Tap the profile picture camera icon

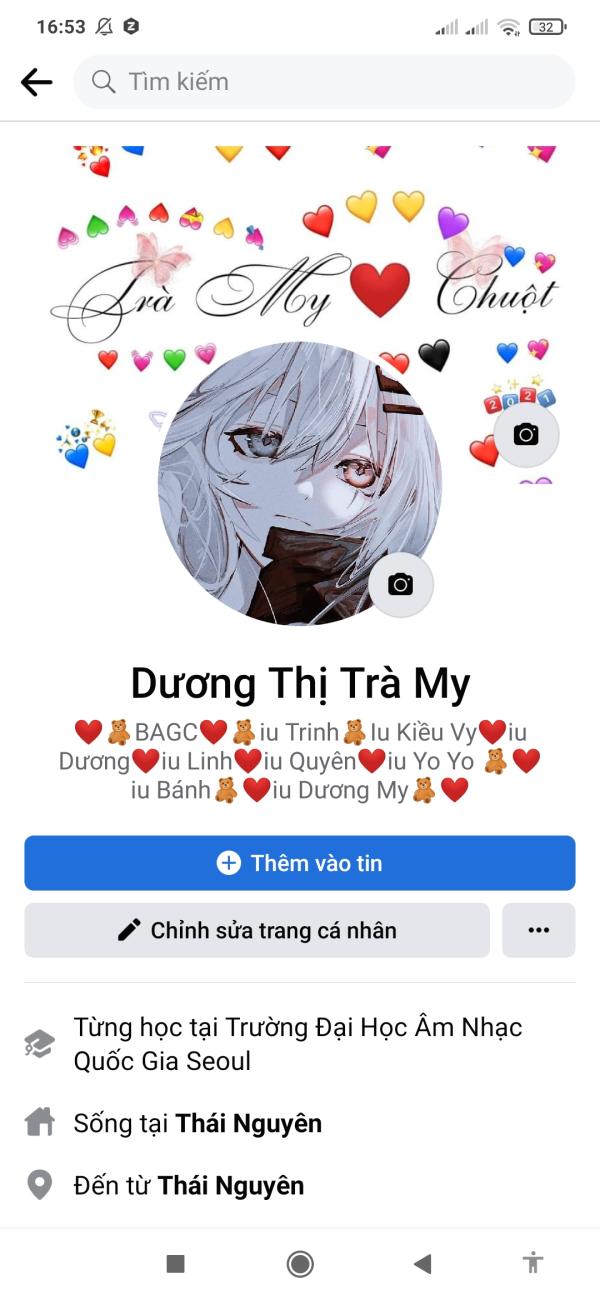[x=401, y=584]
